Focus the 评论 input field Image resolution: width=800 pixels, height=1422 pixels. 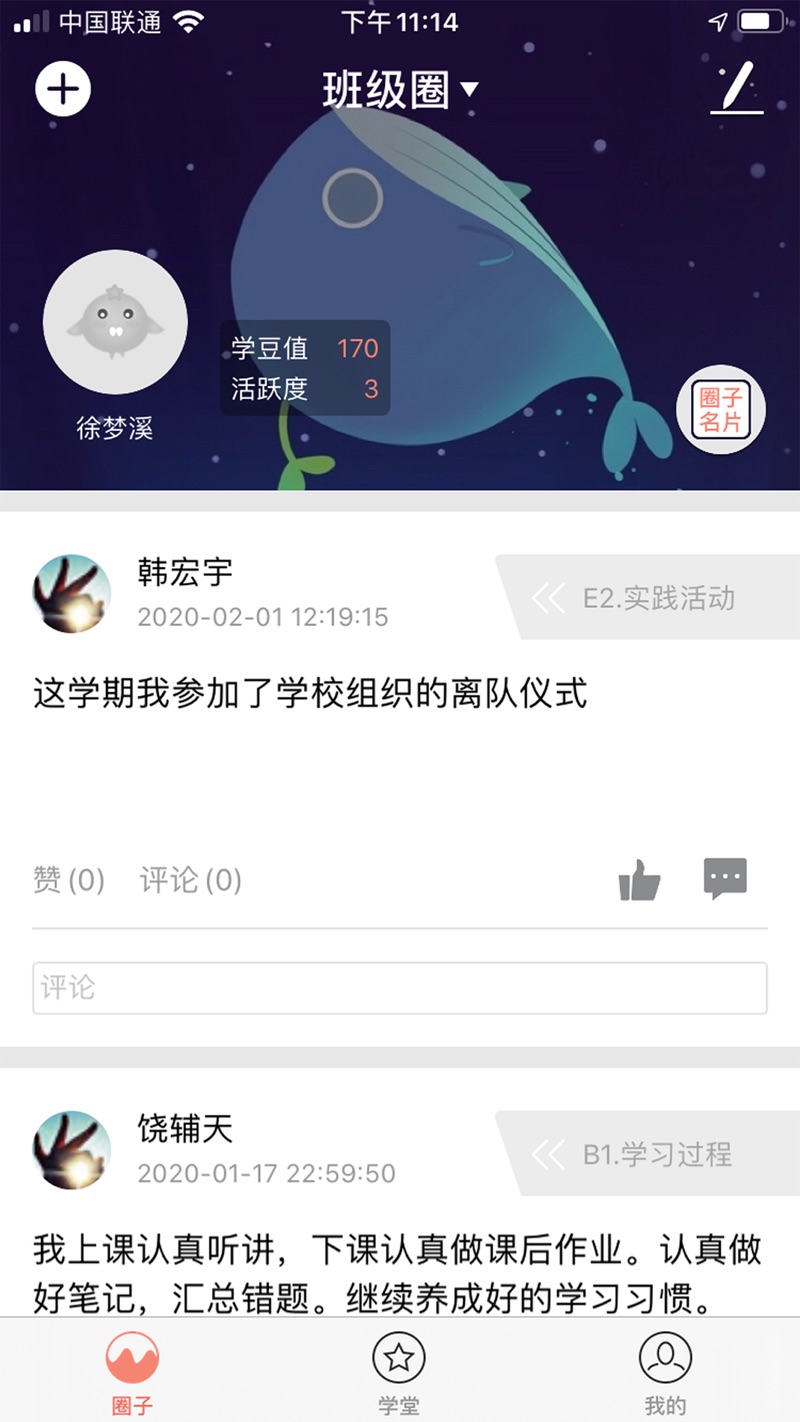click(400, 988)
